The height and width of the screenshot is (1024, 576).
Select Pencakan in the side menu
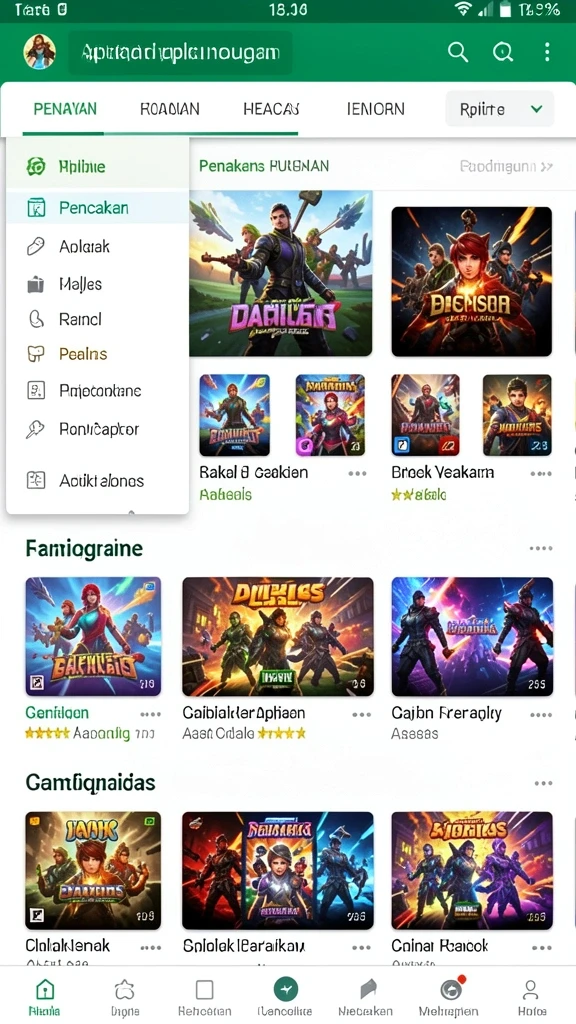pos(98,208)
